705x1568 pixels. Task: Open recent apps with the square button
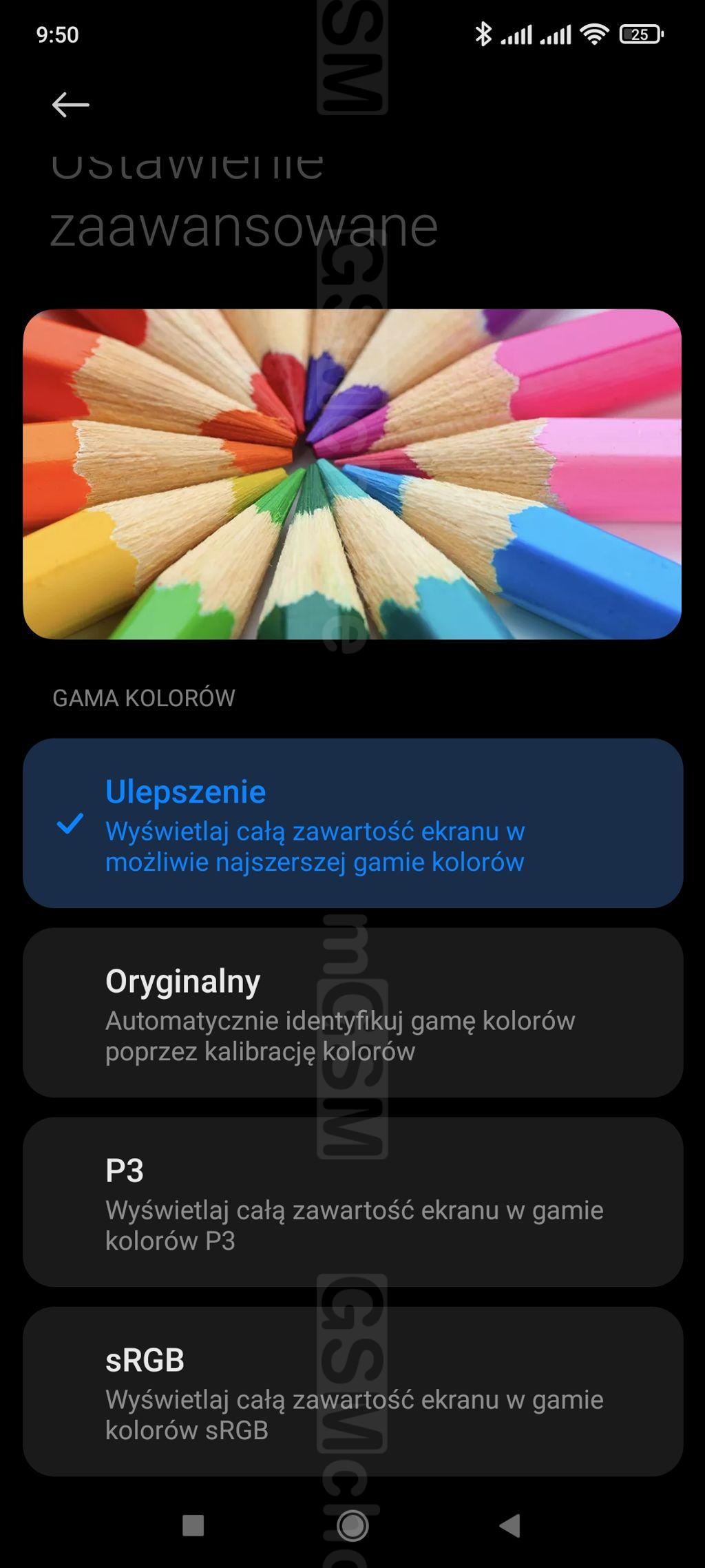pos(193,1525)
